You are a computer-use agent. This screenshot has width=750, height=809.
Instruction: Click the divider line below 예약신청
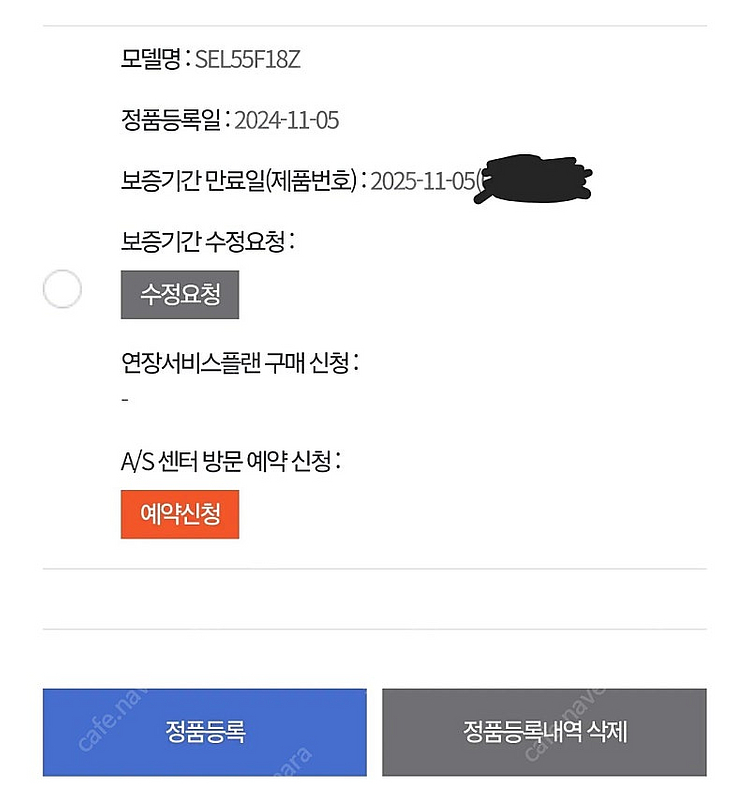(x=375, y=565)
